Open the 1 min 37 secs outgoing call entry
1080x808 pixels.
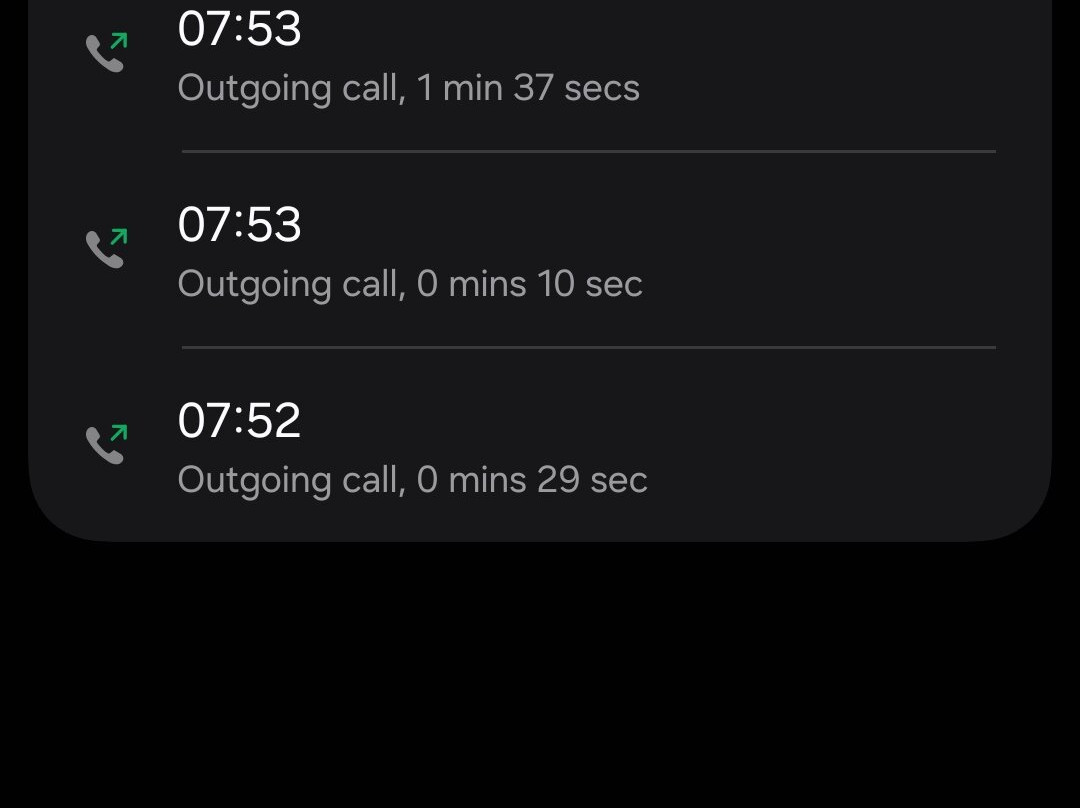540,59
